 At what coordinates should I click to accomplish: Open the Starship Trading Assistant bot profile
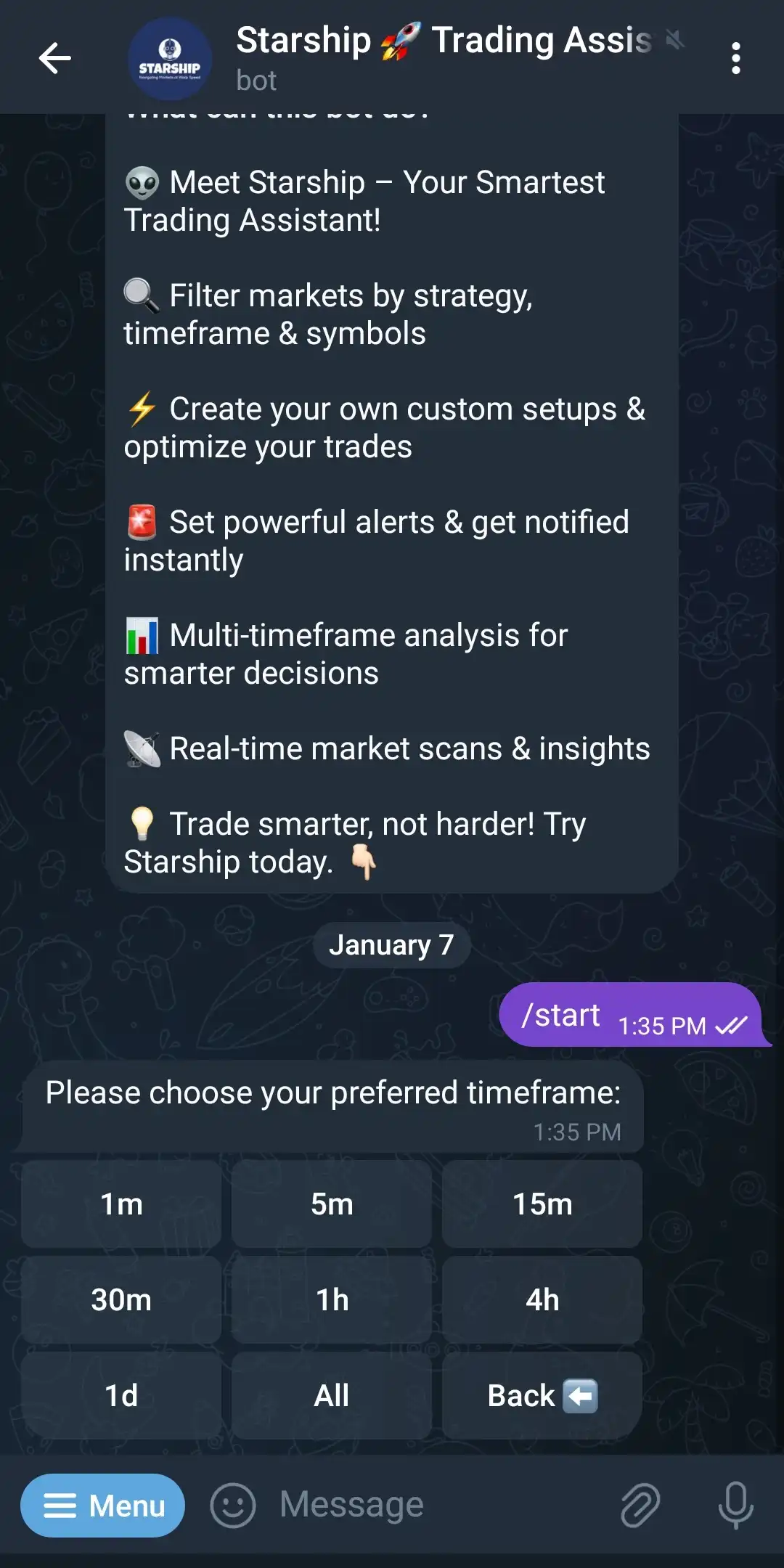tap(443, 57)
